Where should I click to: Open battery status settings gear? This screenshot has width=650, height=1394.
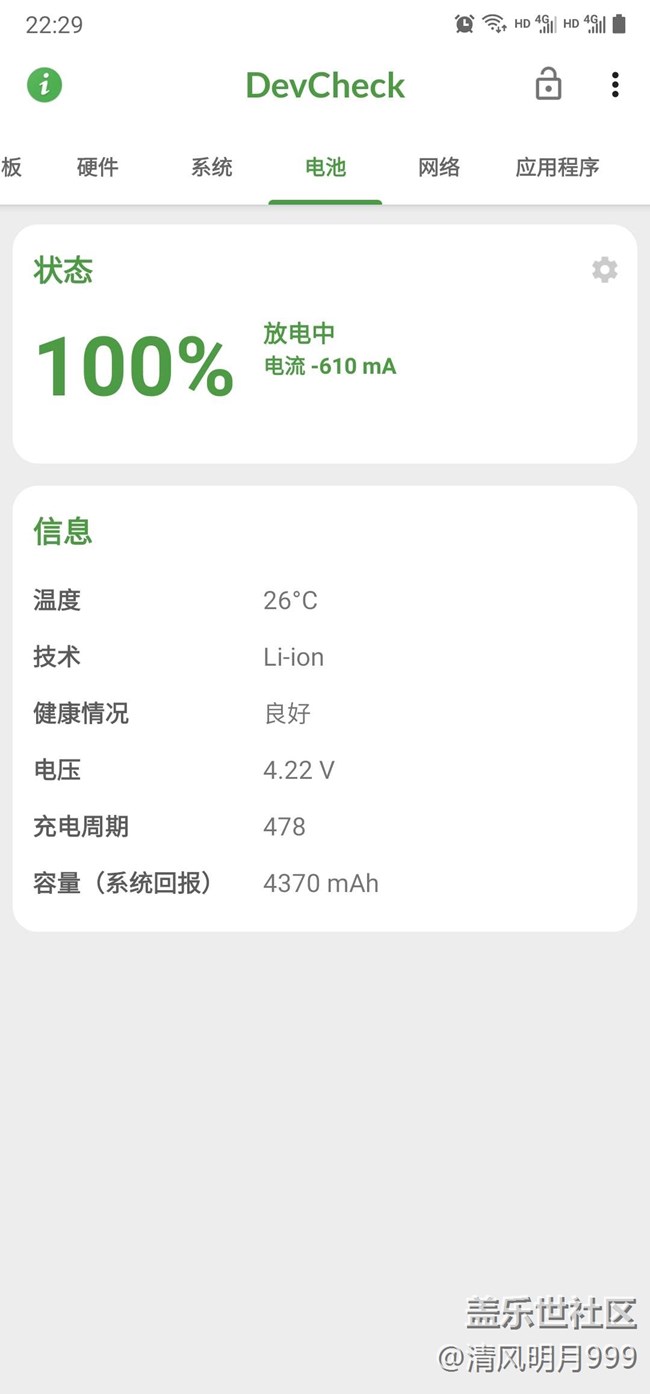pyautogui.click(x=604, y=270)
